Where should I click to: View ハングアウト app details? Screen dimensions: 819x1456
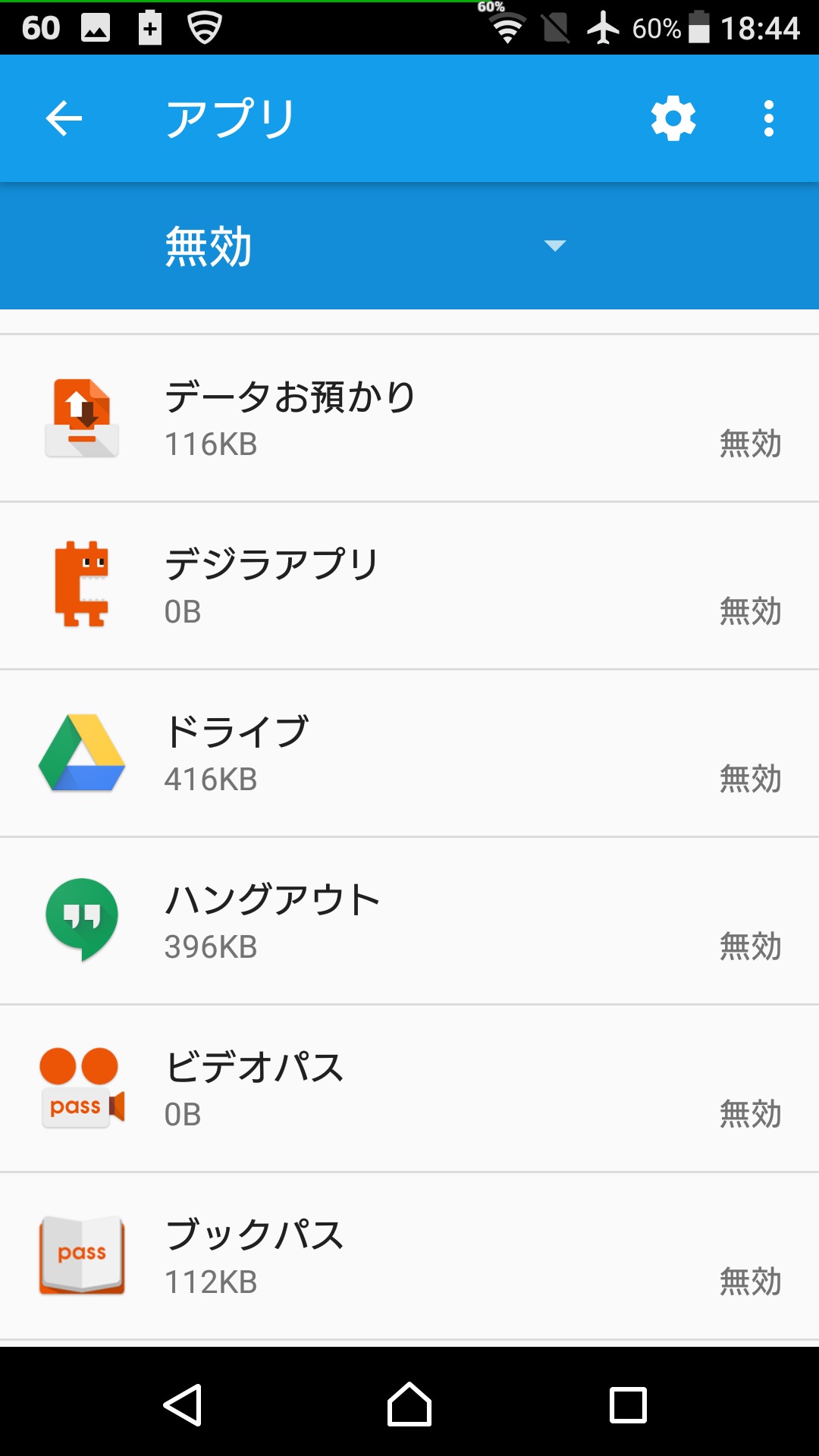[x=409, y=921]
